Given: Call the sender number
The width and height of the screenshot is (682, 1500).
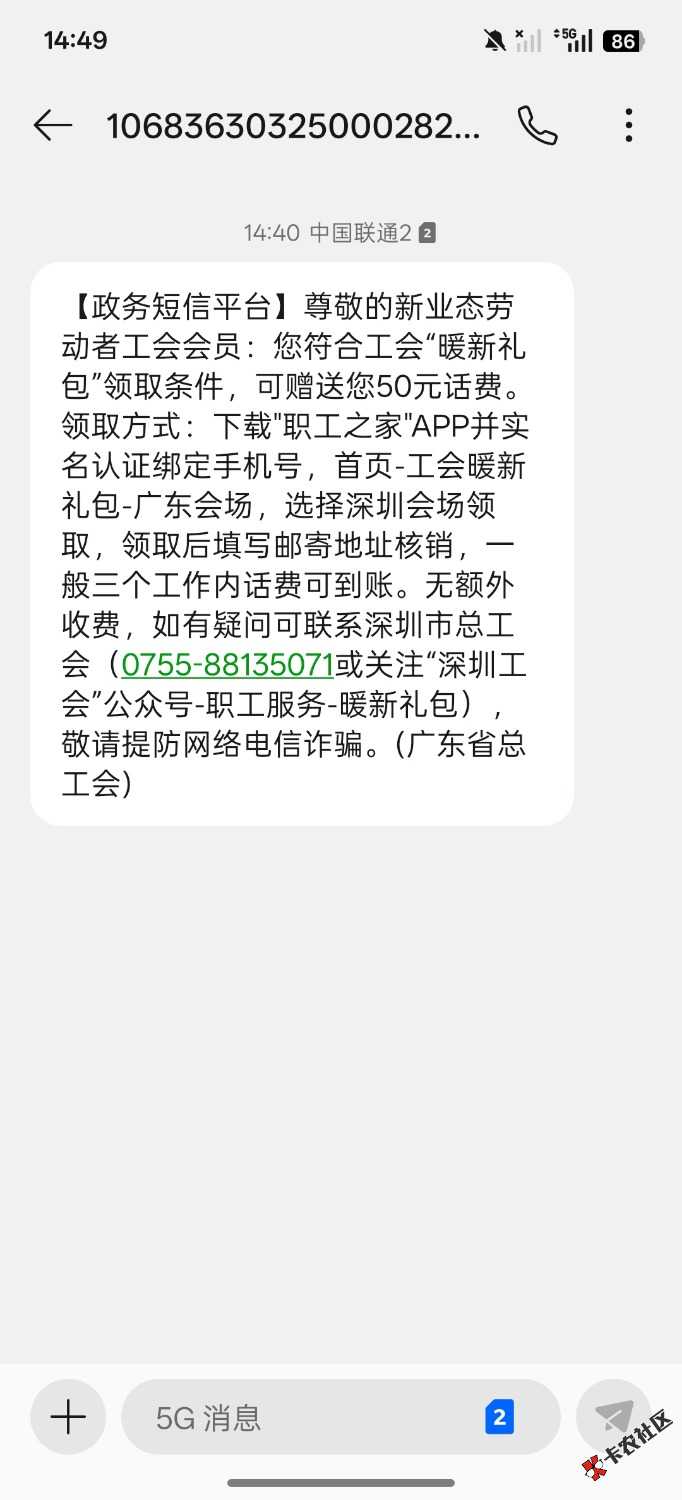Looking at the screenshot, I should coord(537,125).
